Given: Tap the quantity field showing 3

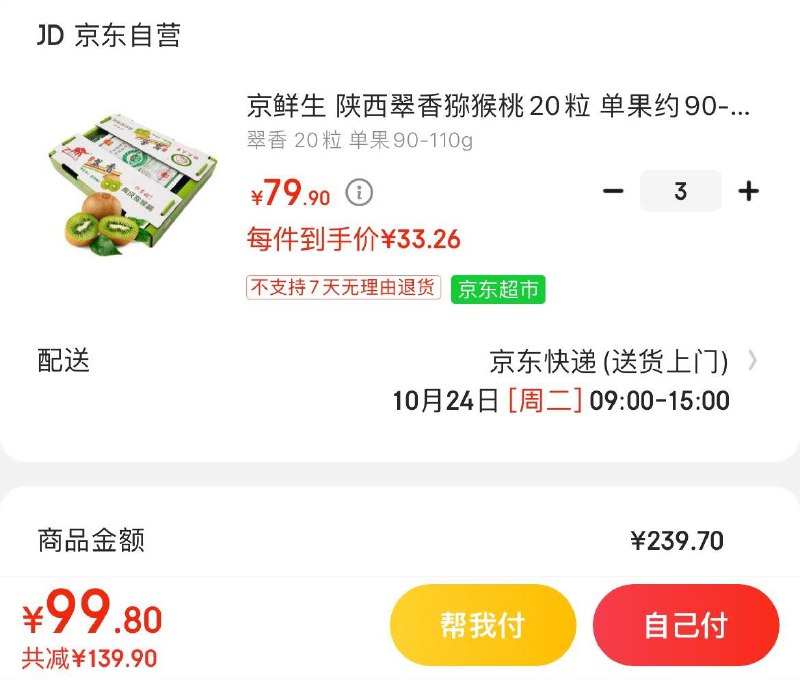Looking at the screenshot, I should click(x=680, y=191).
